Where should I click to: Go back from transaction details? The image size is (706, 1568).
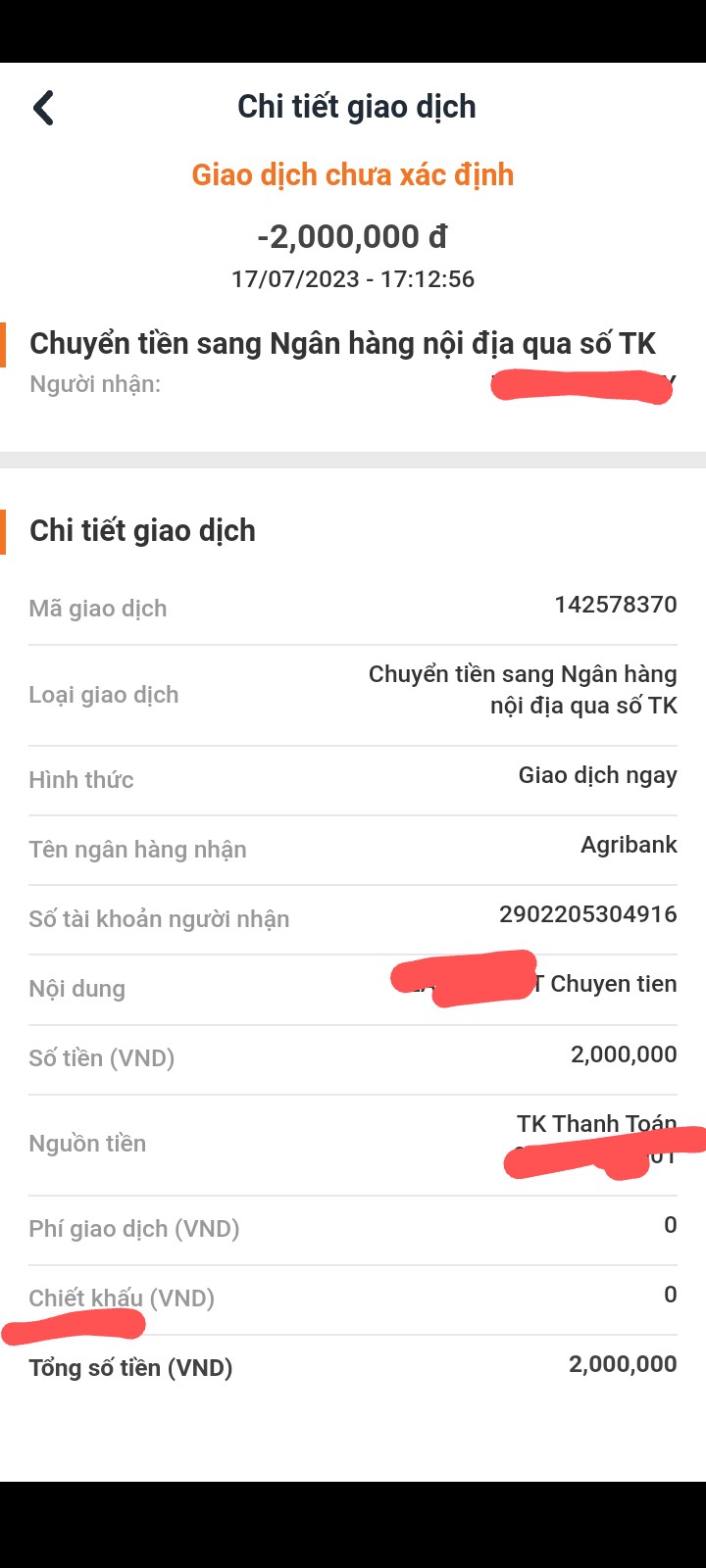coord(44,108)
